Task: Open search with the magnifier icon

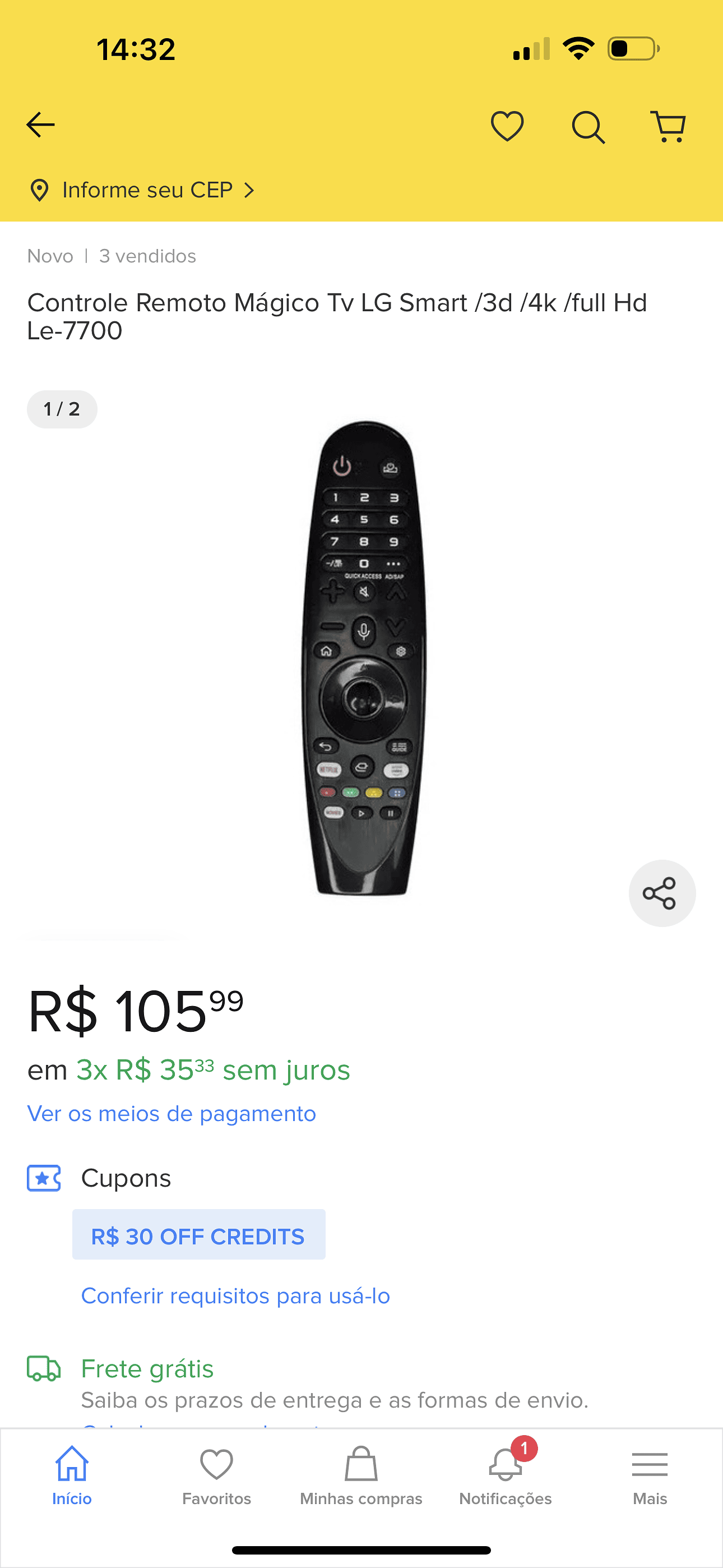Action: 588,127
